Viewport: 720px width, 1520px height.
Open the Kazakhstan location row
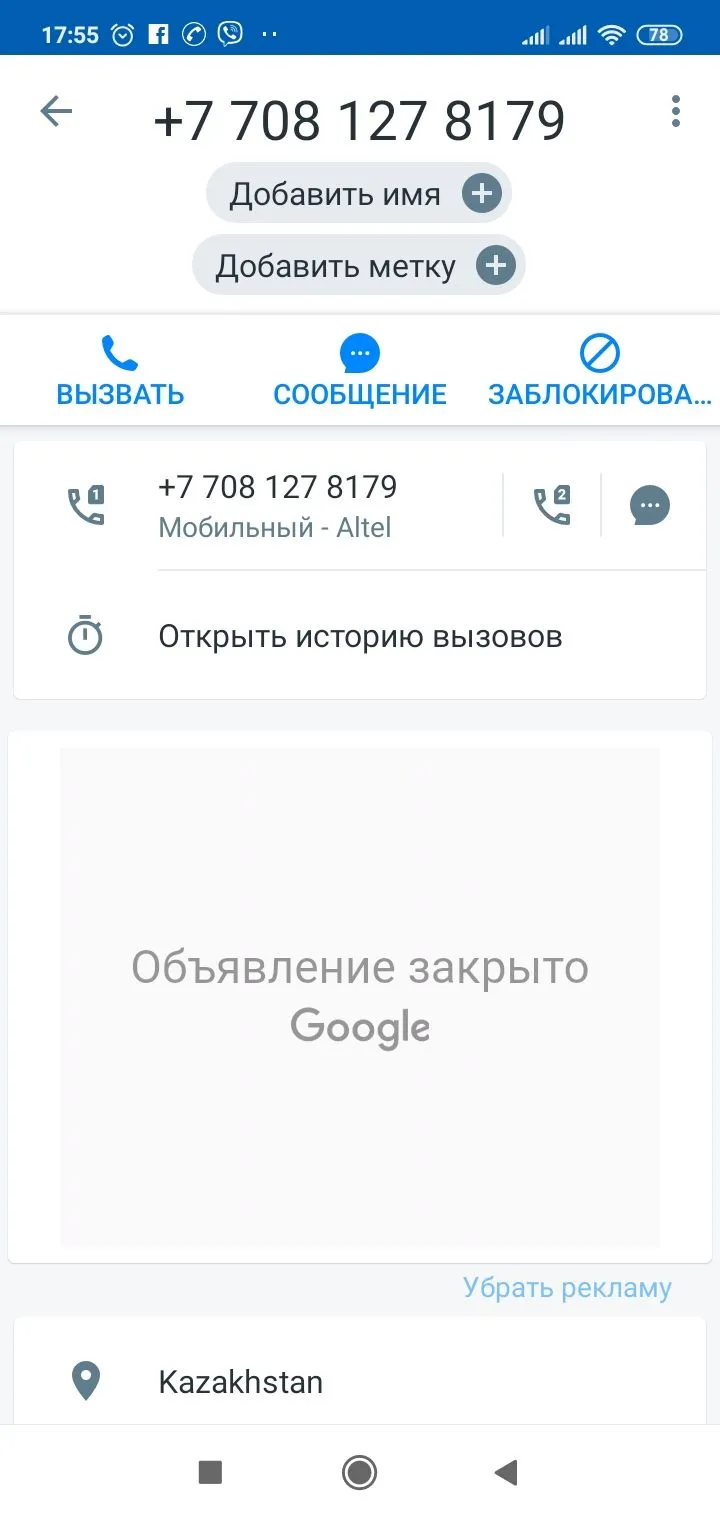coord(360,1382)
